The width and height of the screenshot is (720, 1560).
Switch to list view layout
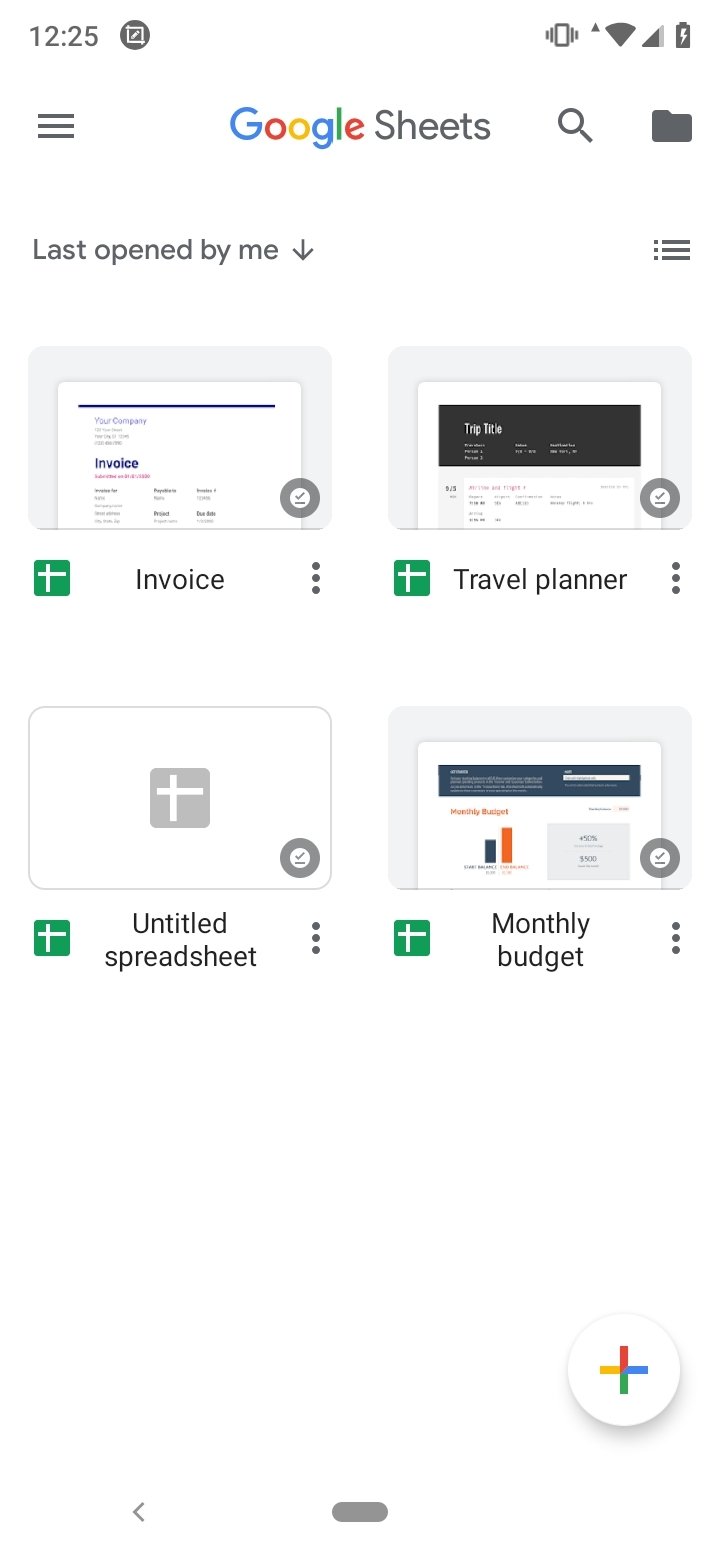pos(671,250)
